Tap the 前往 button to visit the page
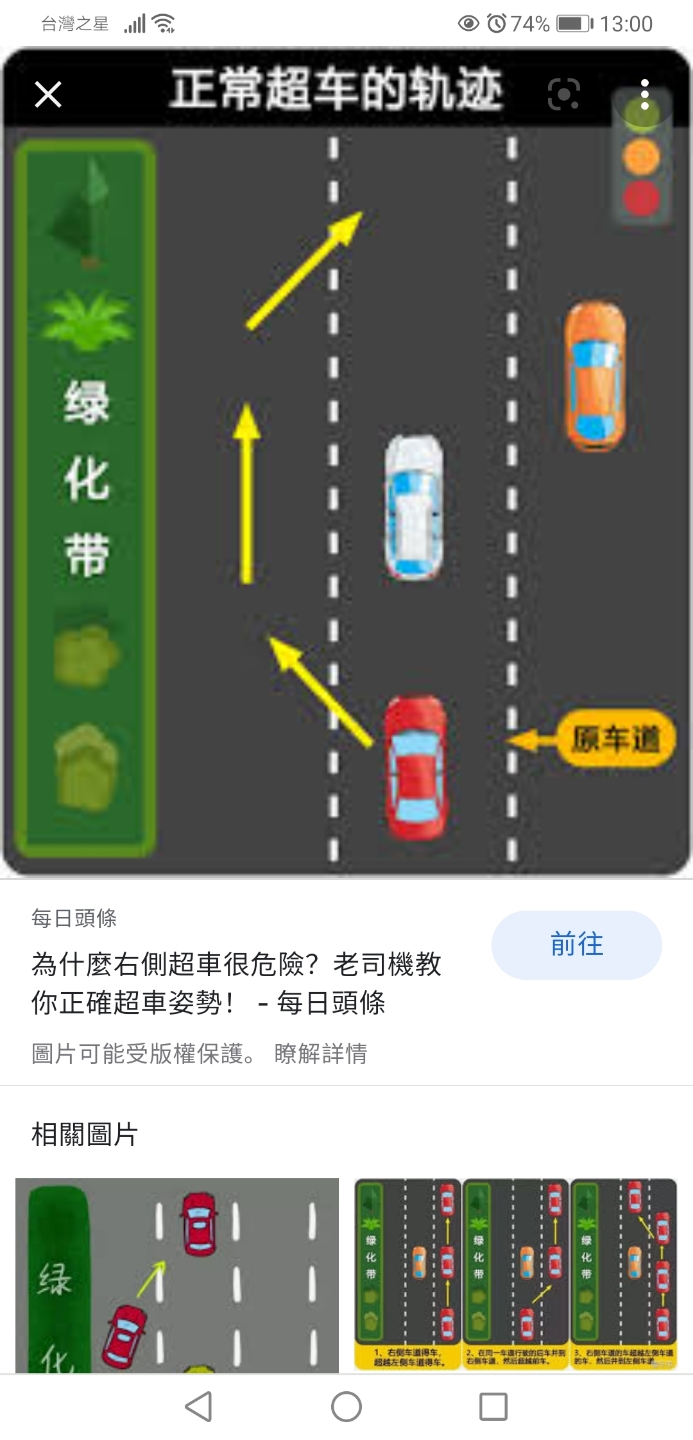Viewport: 693px width, 1440px height. tap(576, 945)
